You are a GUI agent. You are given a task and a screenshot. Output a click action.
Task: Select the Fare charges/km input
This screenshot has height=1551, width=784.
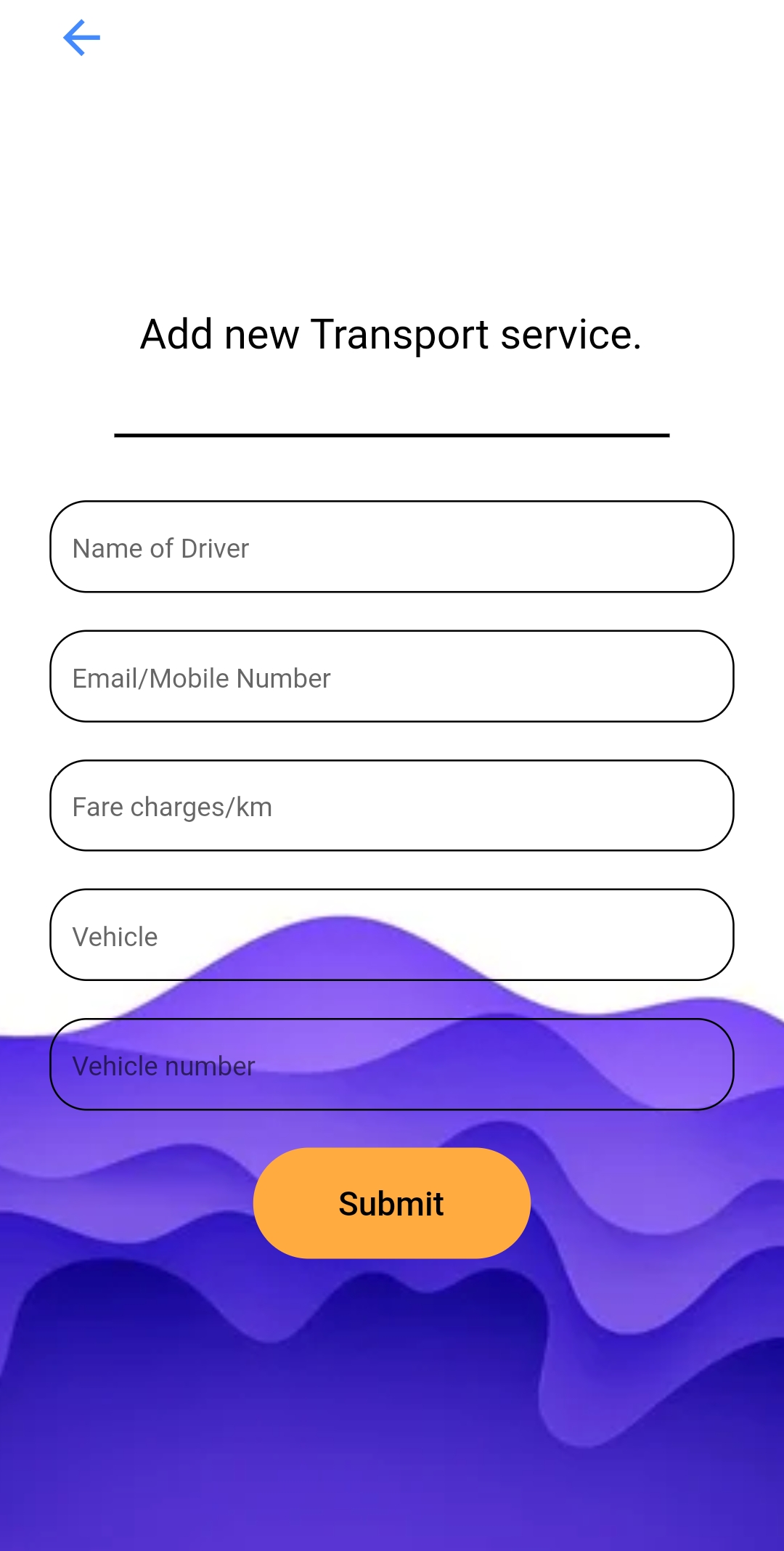coord(391,805)
